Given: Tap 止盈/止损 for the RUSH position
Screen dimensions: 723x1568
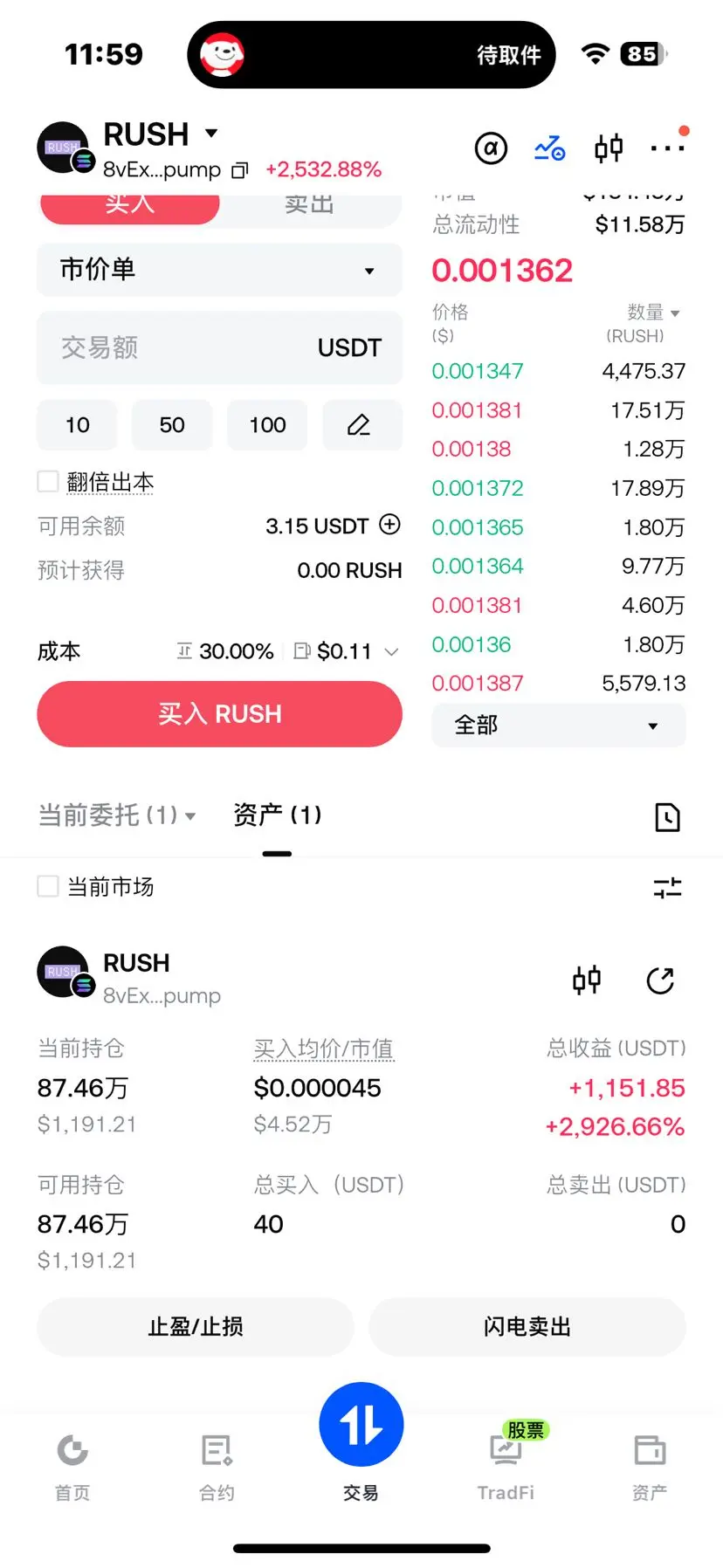Looking at the screenshot, I should (196, 1327).
